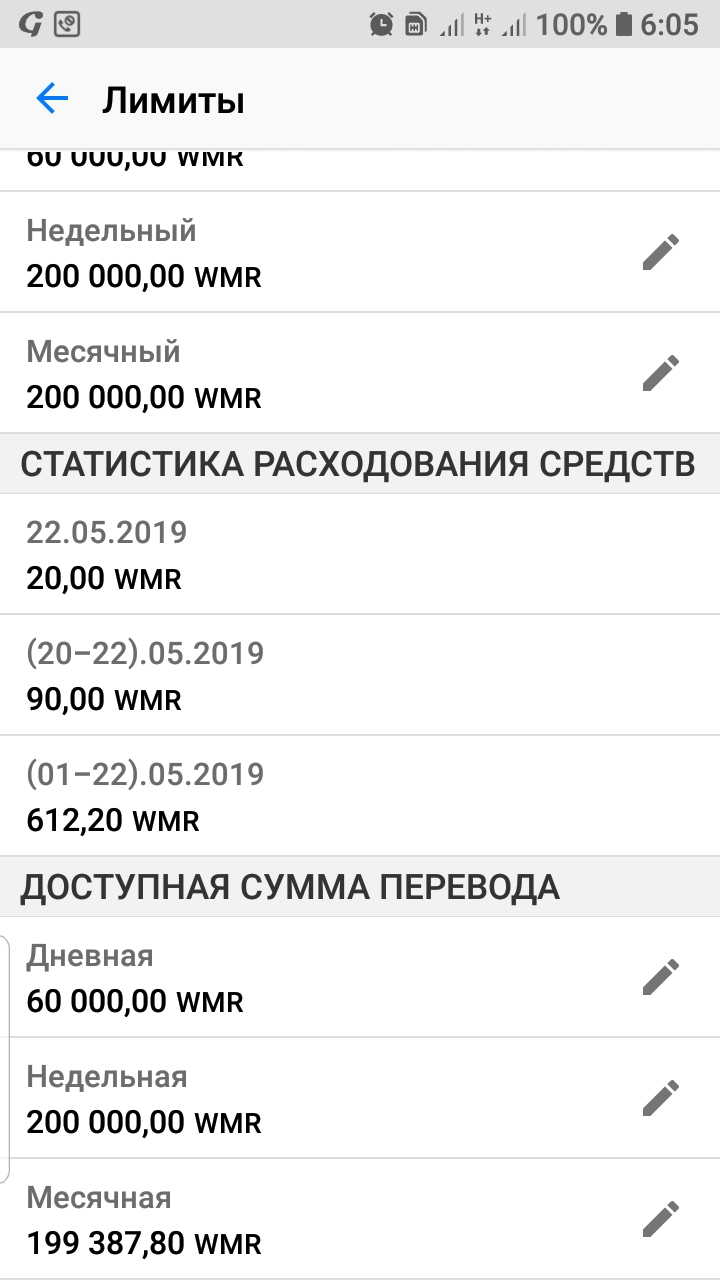Screen dimensions: 720x1280
Task: Go back from the Лимиты screen
Action: (52, 99)
